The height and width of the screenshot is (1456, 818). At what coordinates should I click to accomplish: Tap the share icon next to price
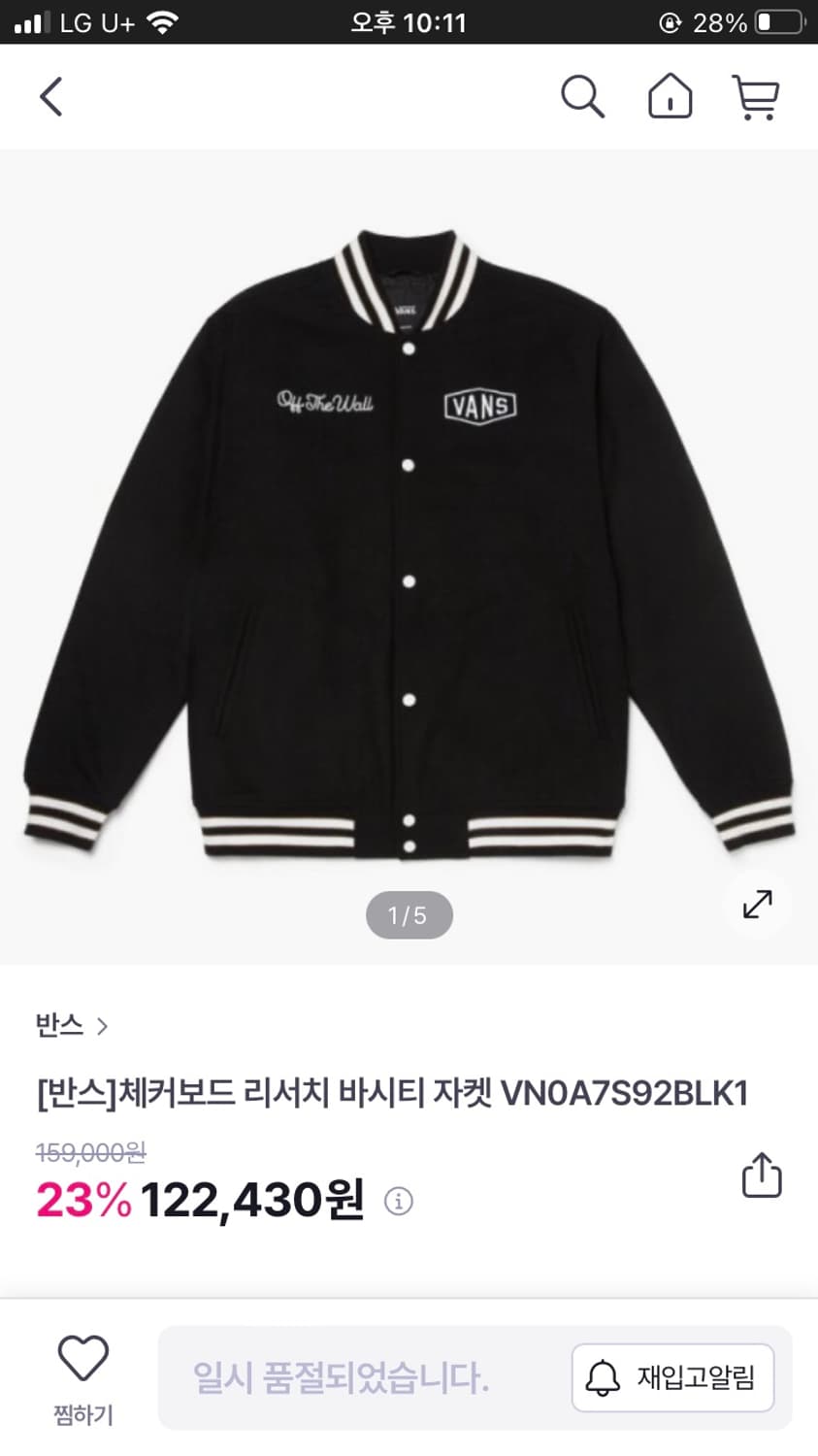click(x=762, y=1176)
